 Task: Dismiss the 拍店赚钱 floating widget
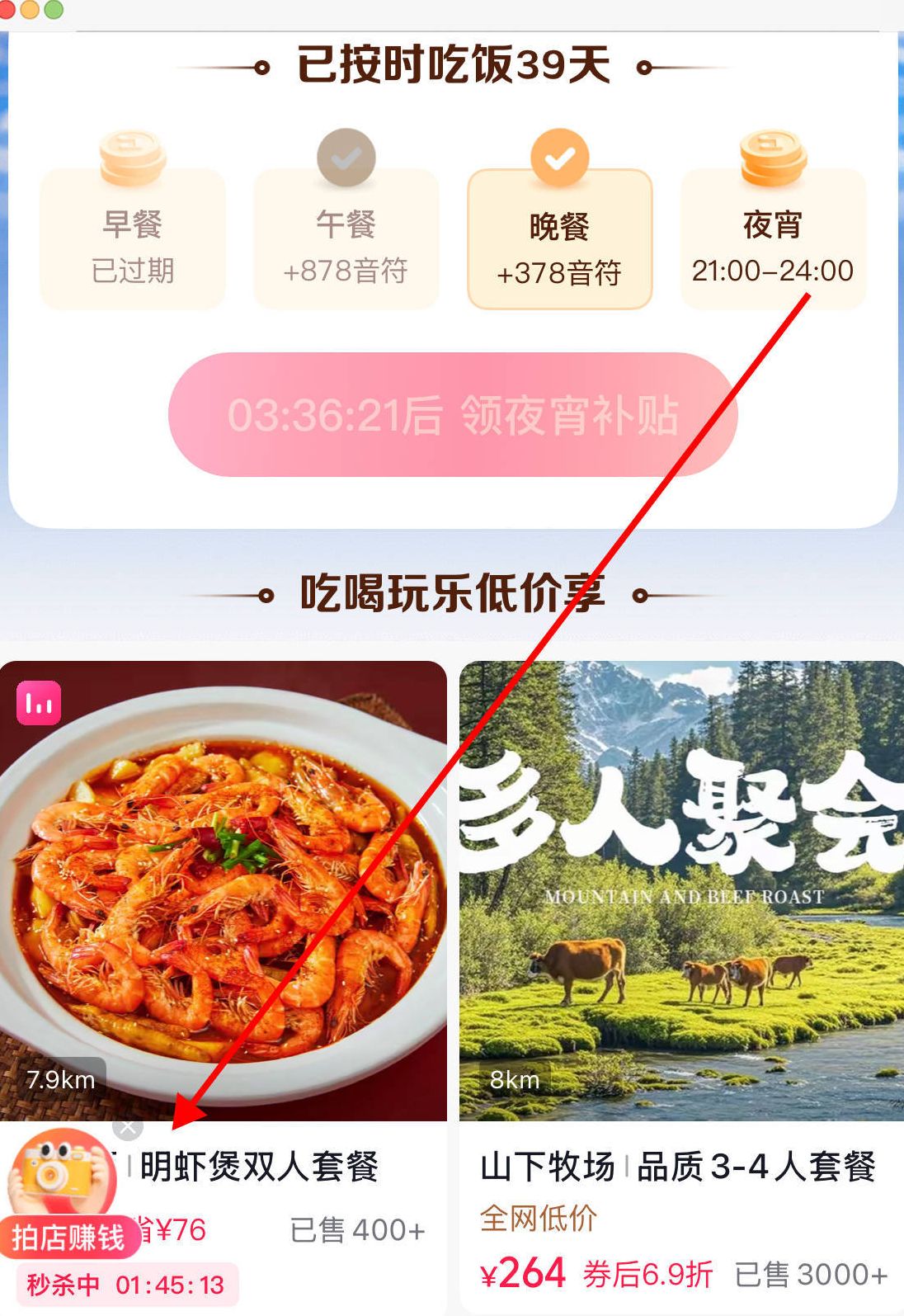[128, 1127]
